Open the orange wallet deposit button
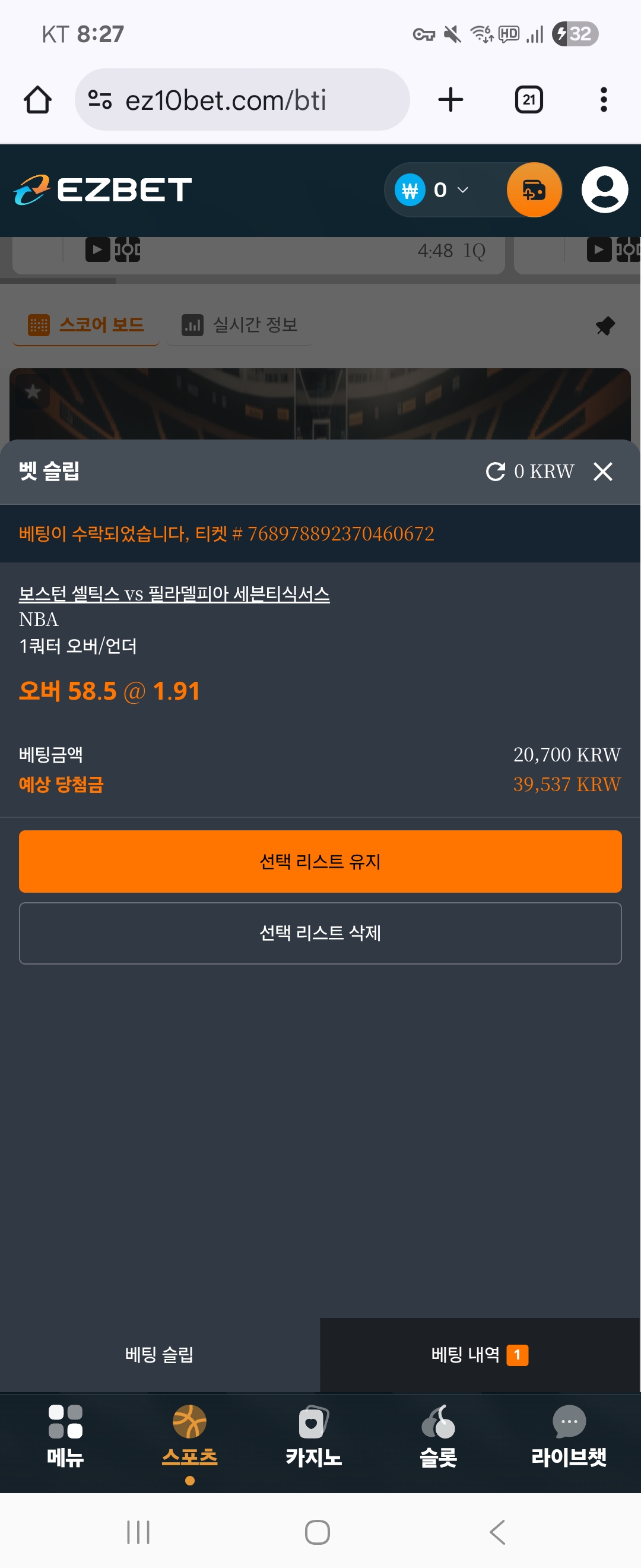Screen dimensions: 641x1568 tap(534, 190)
